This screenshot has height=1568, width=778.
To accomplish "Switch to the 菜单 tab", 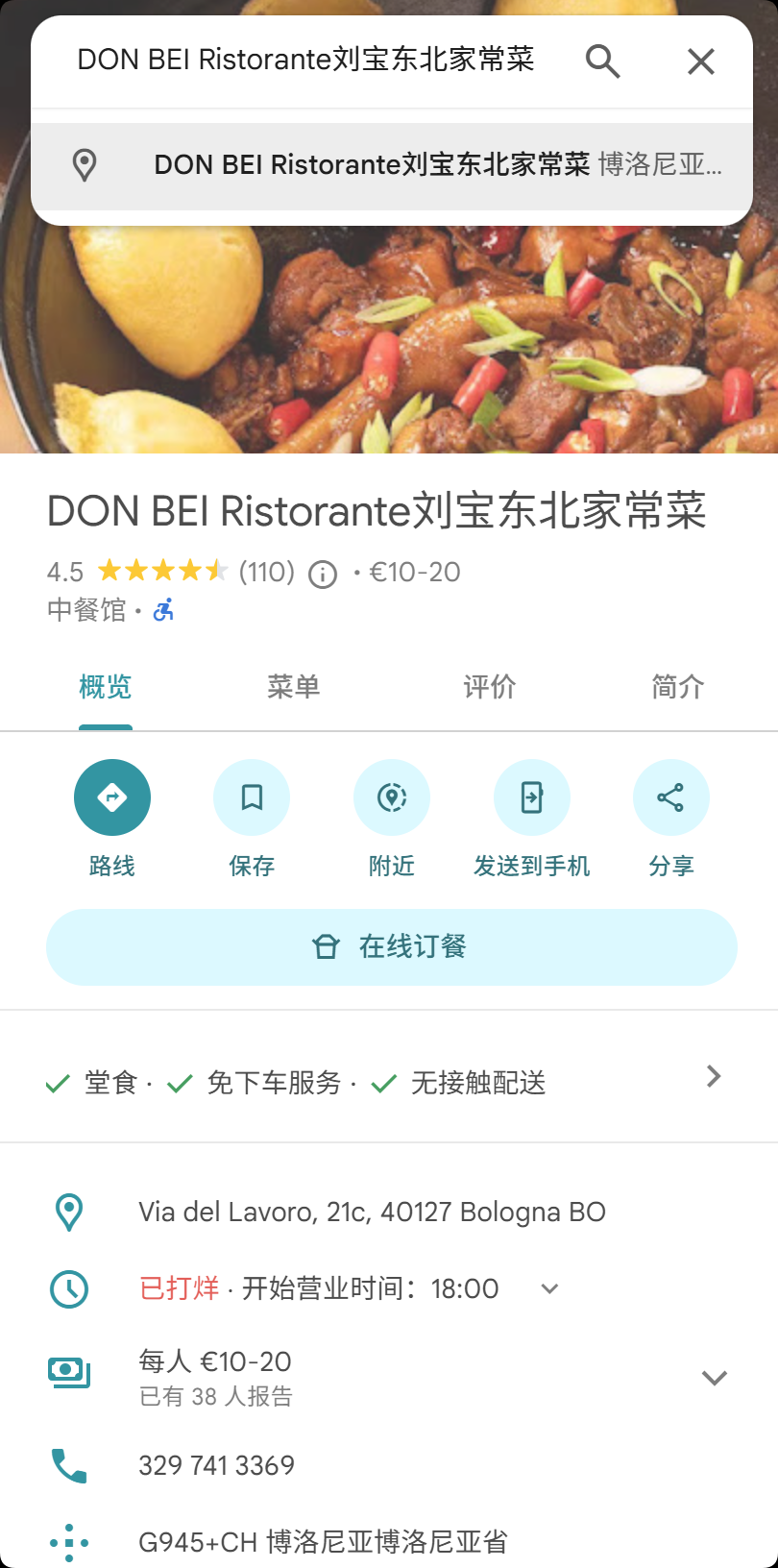I will click(x=293, y=687).
